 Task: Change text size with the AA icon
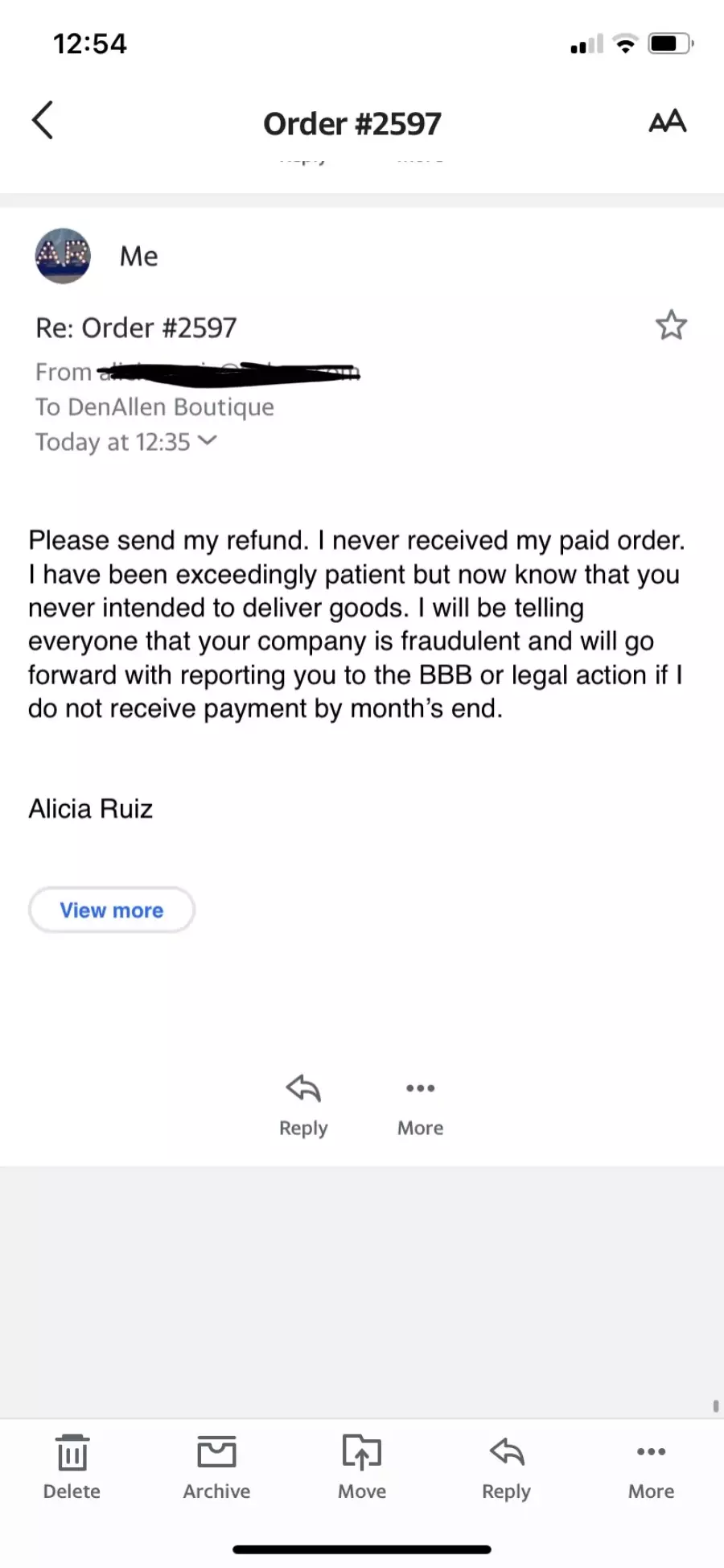click(668, 122)
